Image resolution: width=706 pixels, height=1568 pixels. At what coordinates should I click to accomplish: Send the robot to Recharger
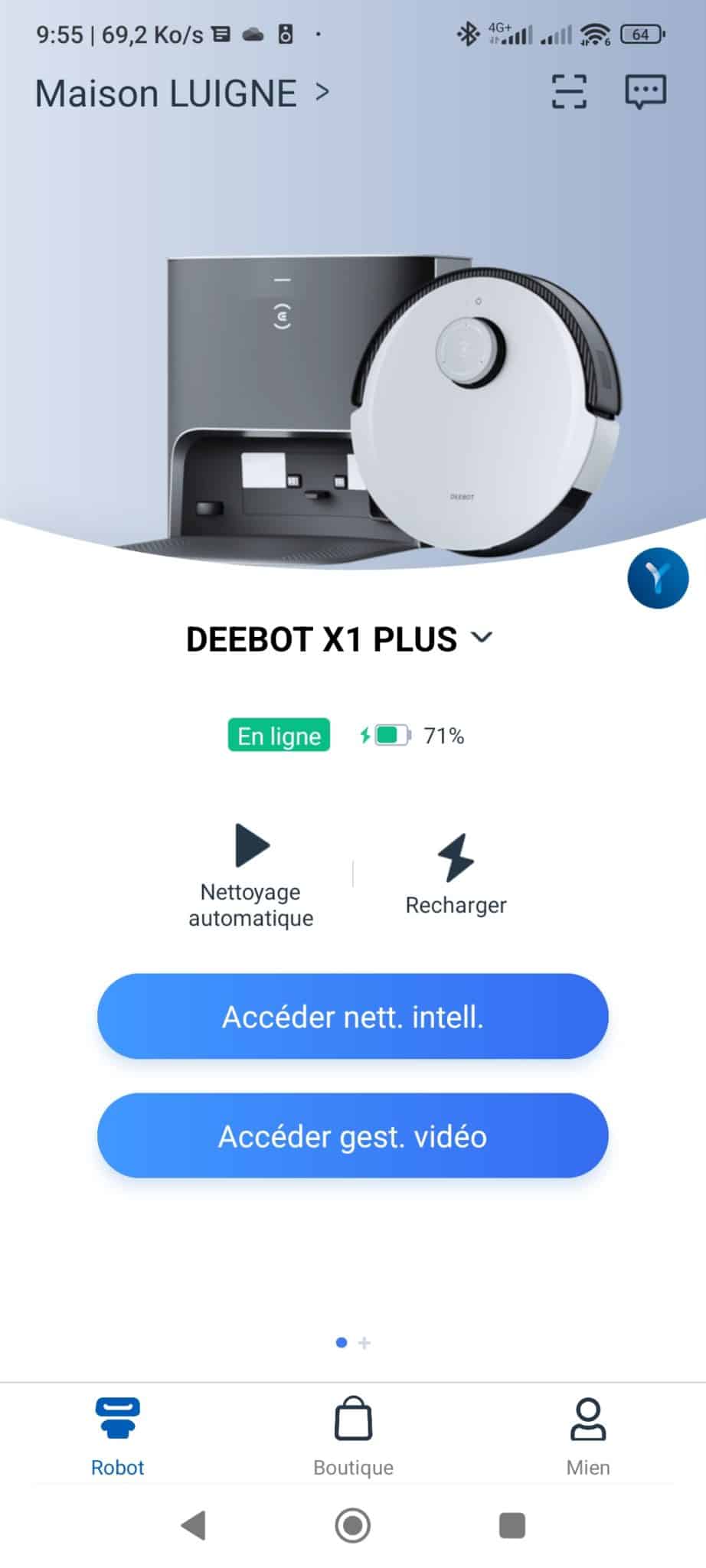click(456, 874)
